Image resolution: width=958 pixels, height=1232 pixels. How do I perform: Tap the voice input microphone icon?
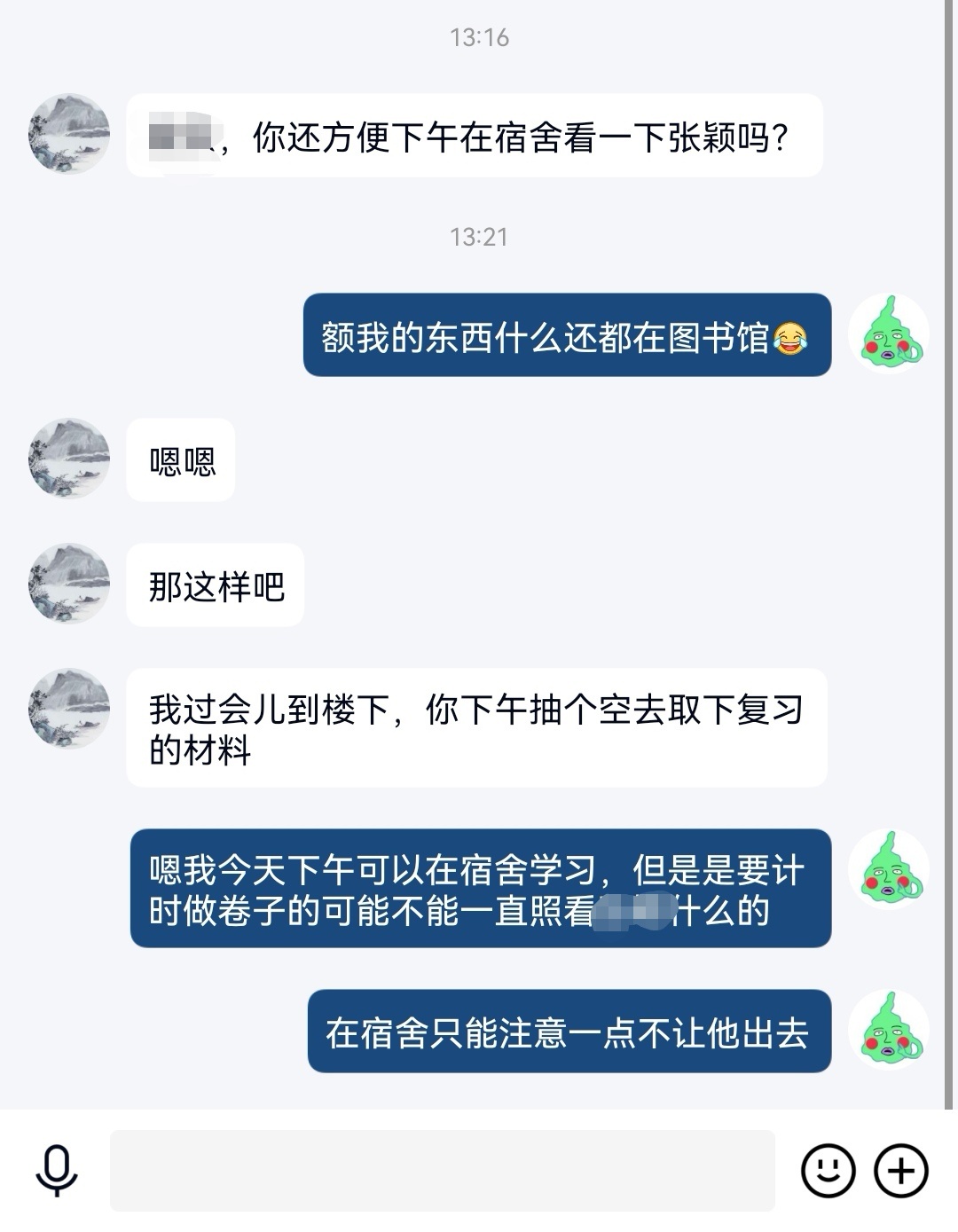pyautogui.click(x=57, y=1171)
